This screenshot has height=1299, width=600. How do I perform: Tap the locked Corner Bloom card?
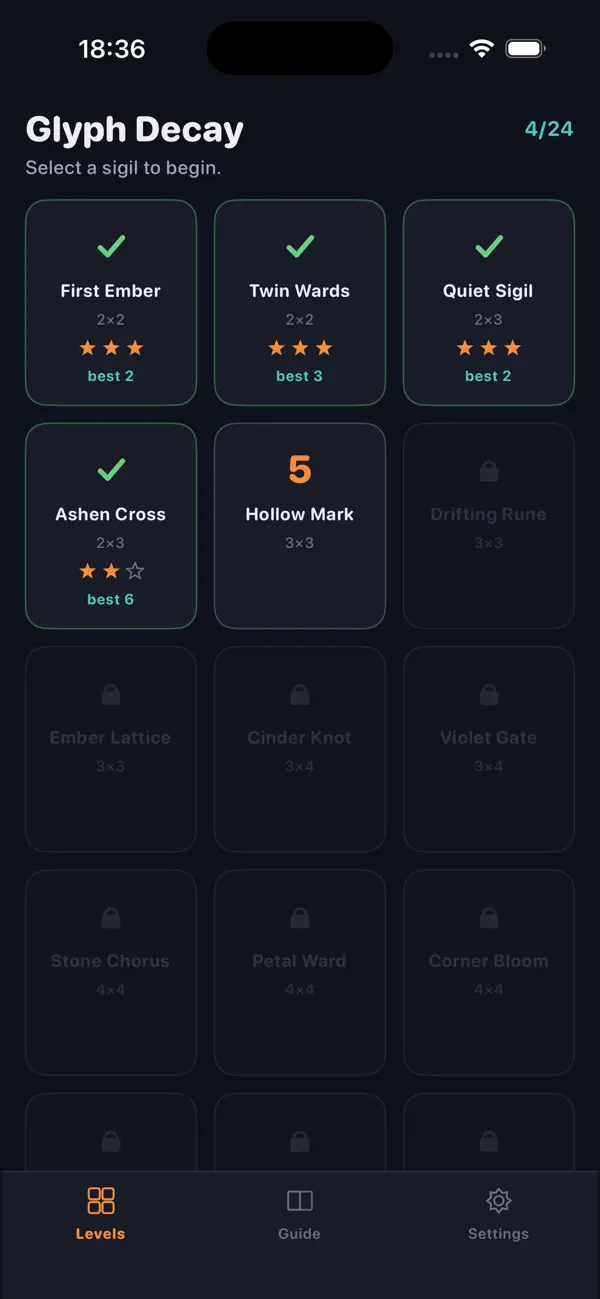coord(489,972)
